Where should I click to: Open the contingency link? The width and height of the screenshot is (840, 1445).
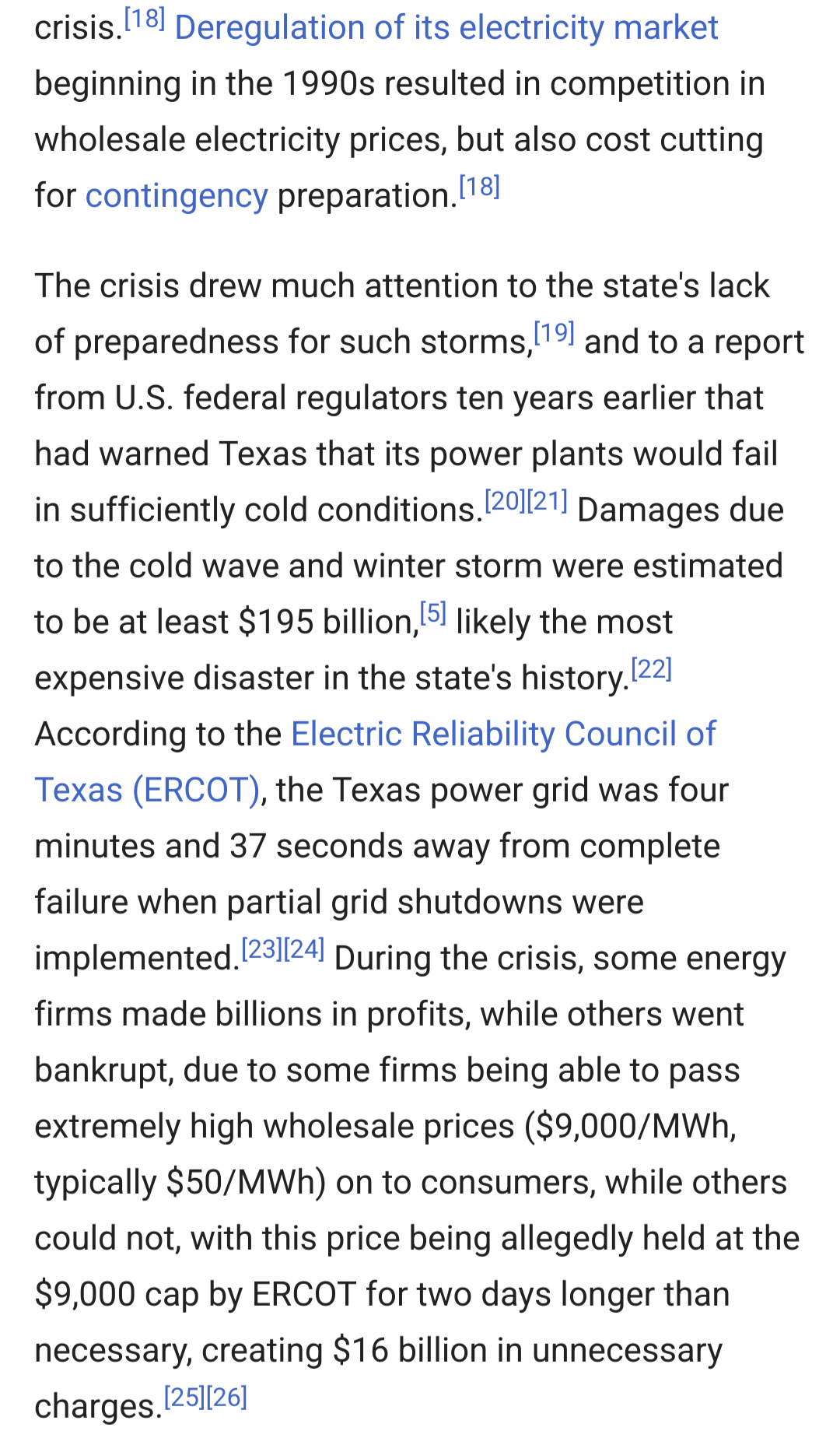177,196
